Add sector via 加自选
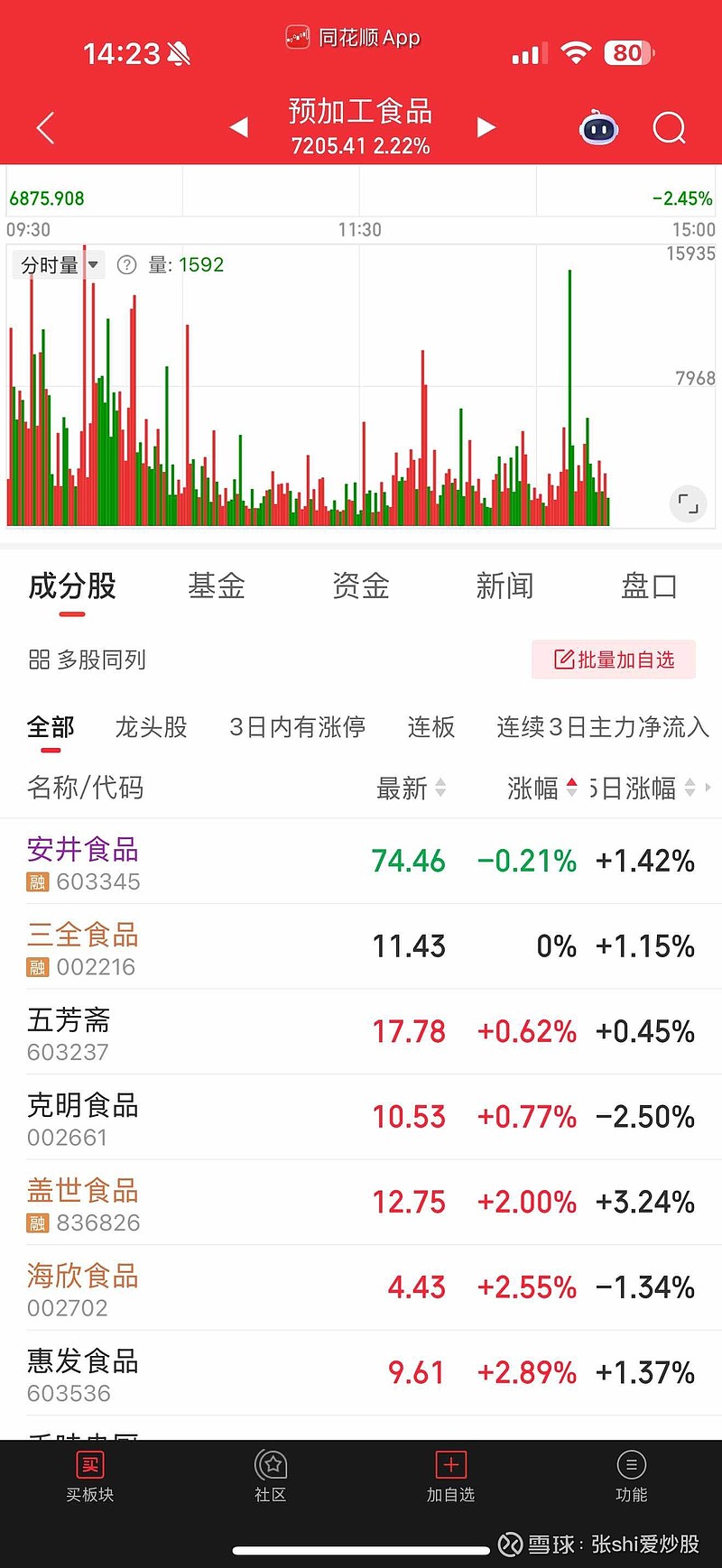This screenshot has width=722, height=1568. [451, 1476]
